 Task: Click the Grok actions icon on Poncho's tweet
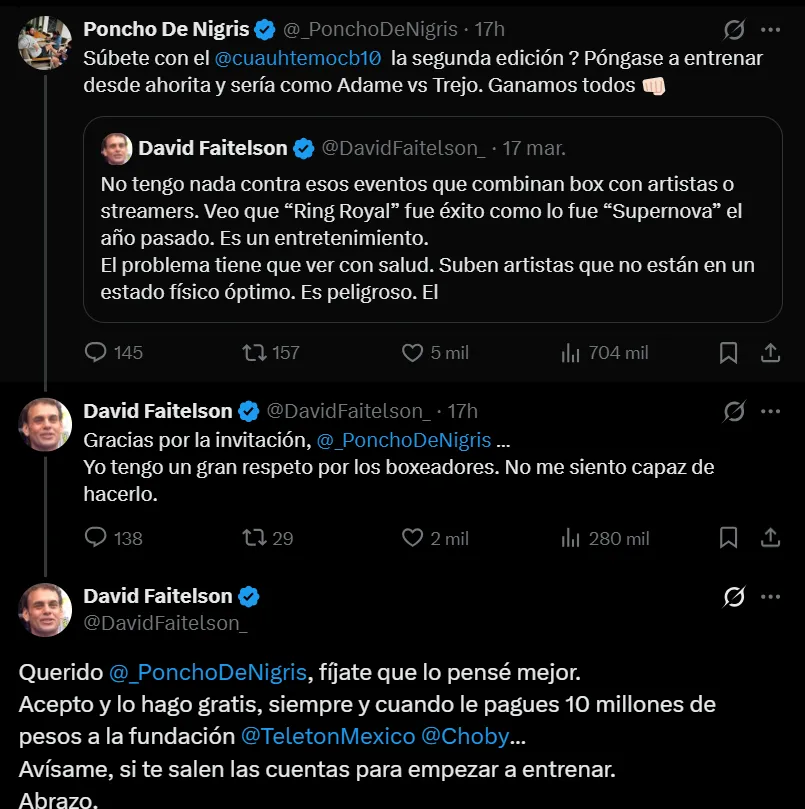click(x=736, y=28)
